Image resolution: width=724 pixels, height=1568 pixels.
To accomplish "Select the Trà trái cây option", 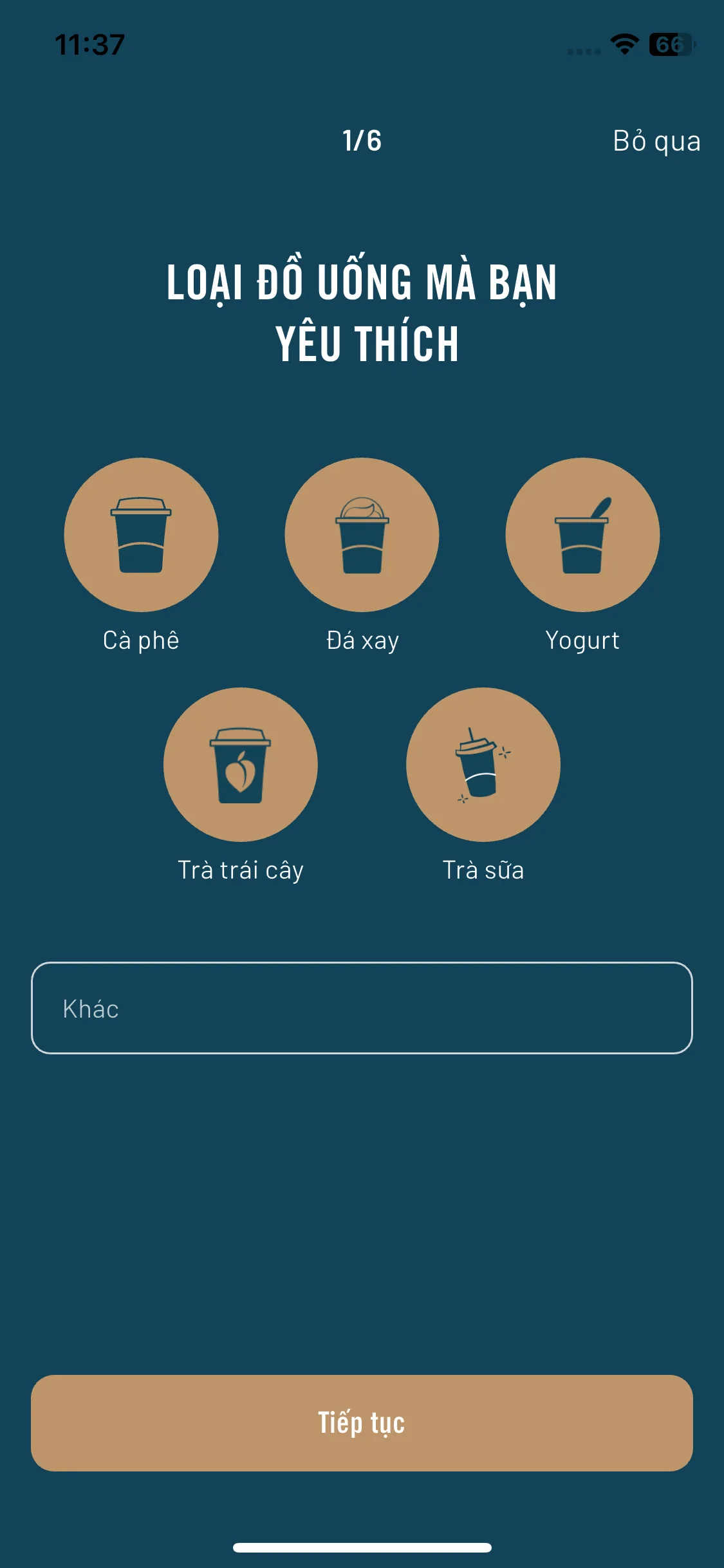I will [x=241, y=765].
